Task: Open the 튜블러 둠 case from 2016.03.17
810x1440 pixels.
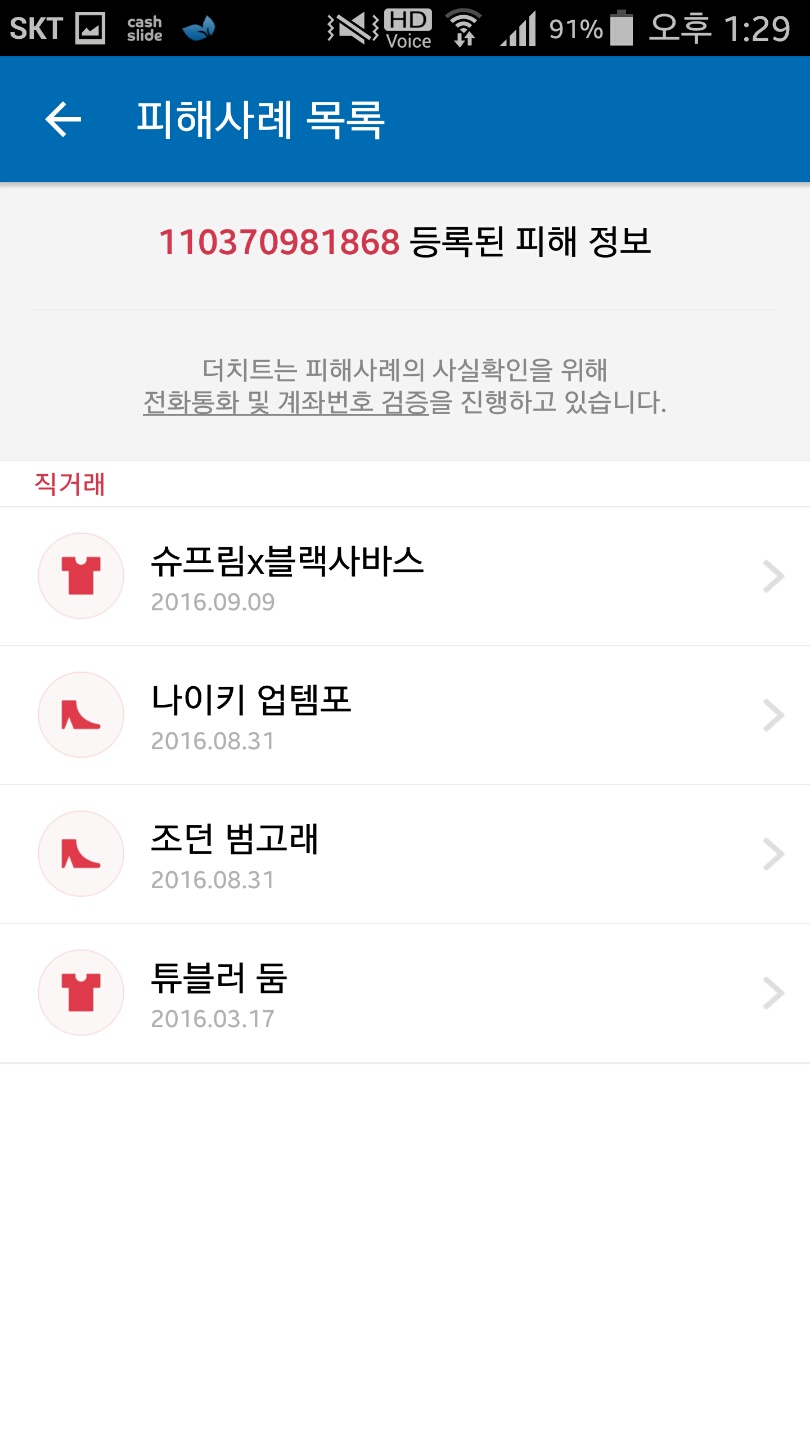Action: [405, 993]
